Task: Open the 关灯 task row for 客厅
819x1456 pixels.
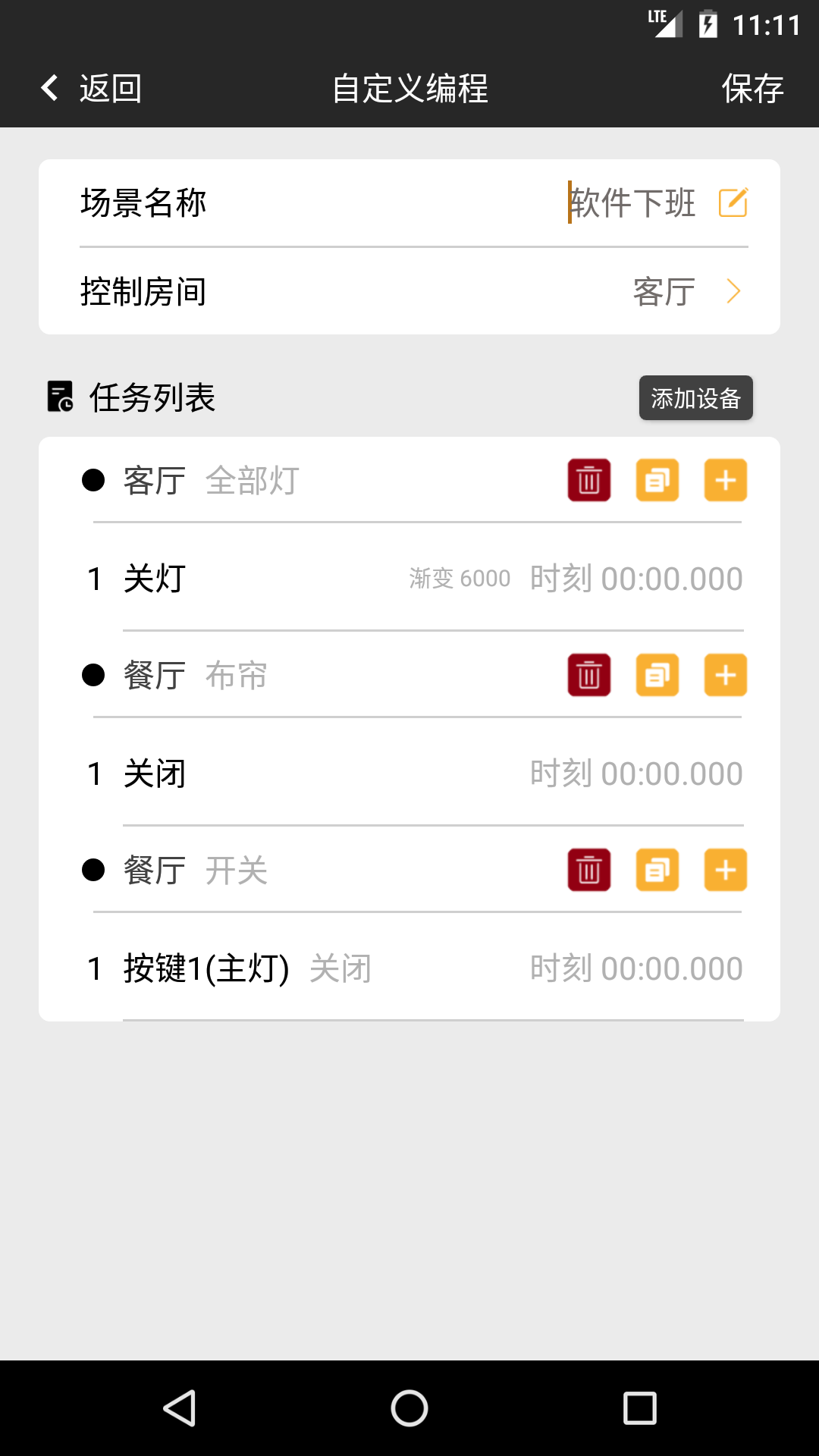Action: click(x=303, y=578)
